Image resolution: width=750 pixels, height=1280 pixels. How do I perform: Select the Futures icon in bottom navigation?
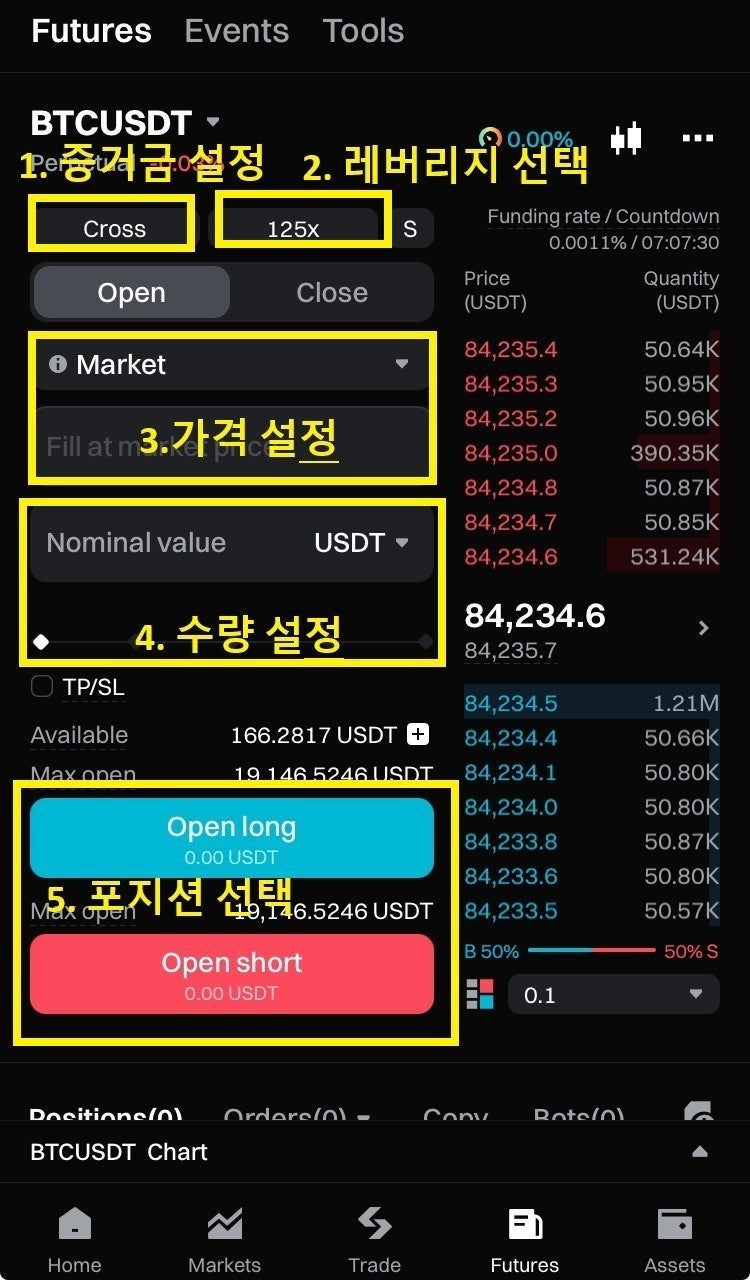point(524,1222)
